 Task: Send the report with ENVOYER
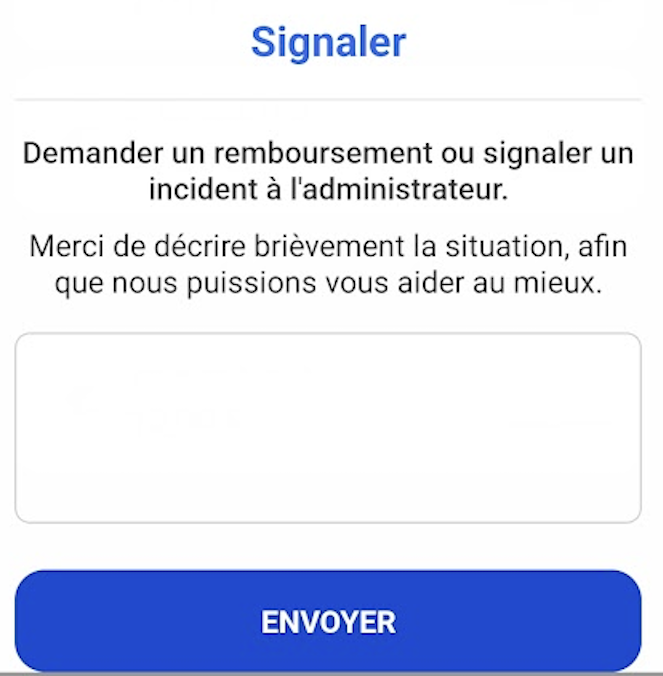(327, 621)
